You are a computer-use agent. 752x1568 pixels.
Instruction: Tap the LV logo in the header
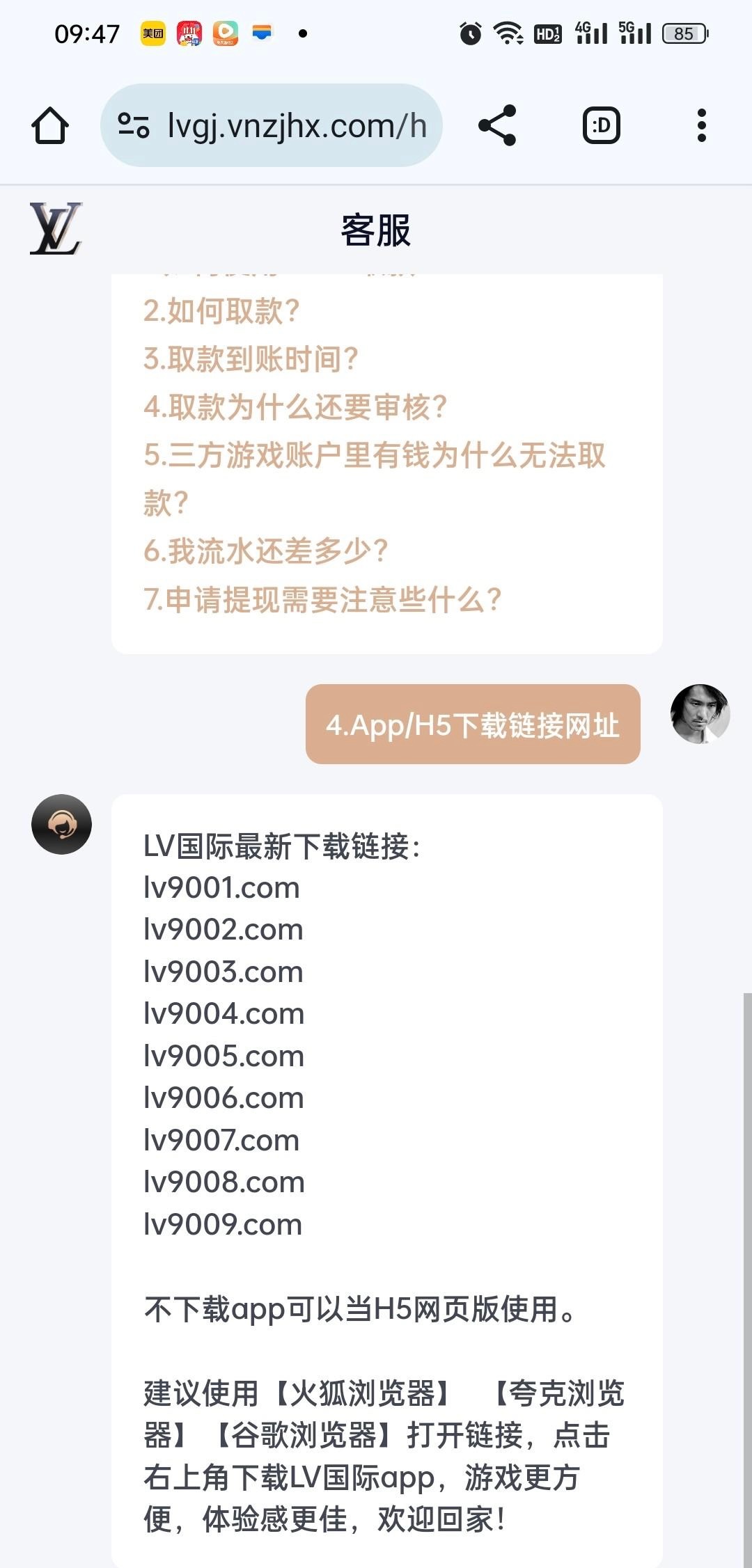pyautogui.click(x=56, y=229)
